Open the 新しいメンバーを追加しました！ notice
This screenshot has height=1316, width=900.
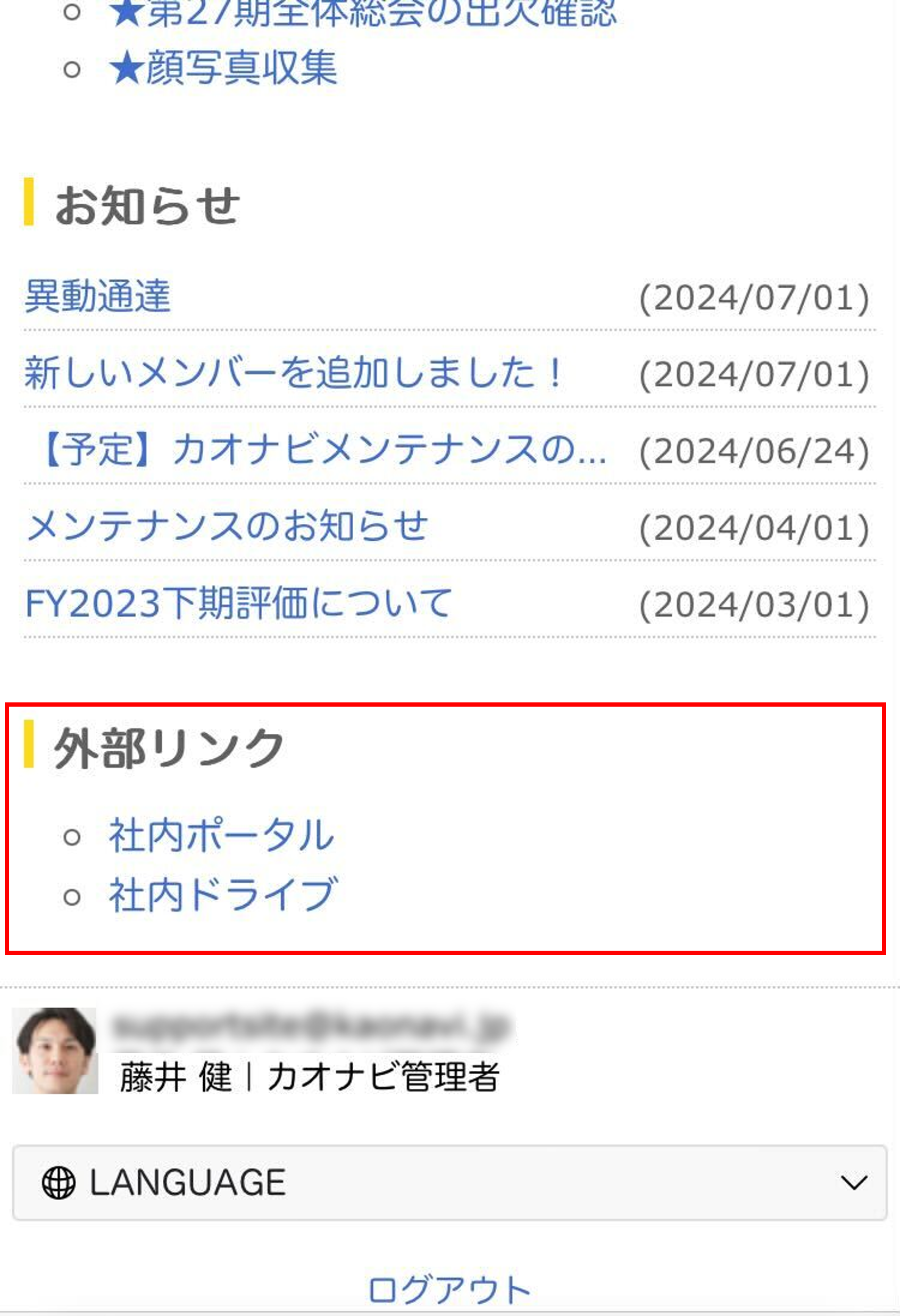click(295, 373)
